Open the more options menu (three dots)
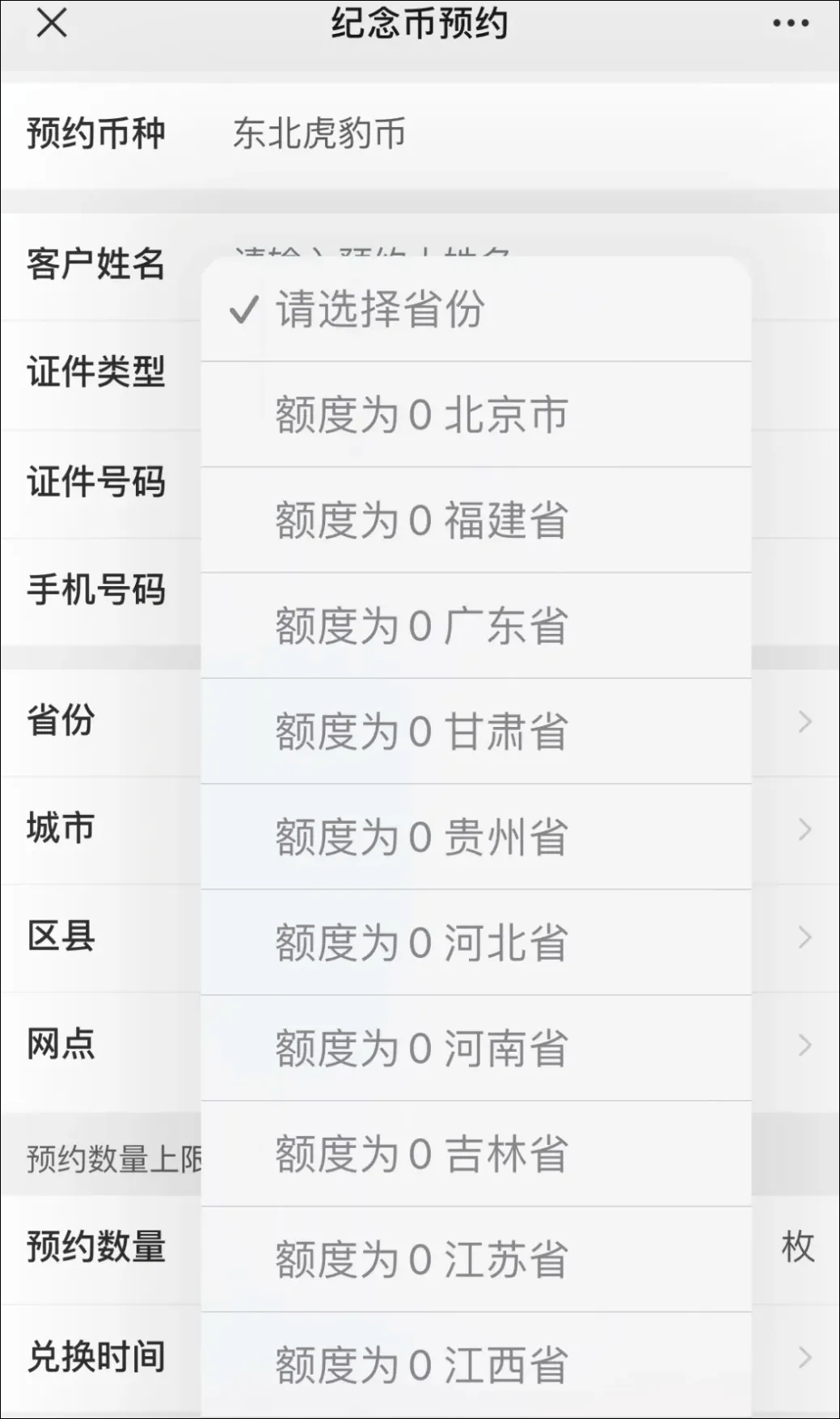Viewport: 840px width, 1419px height. tap(788, 24)
